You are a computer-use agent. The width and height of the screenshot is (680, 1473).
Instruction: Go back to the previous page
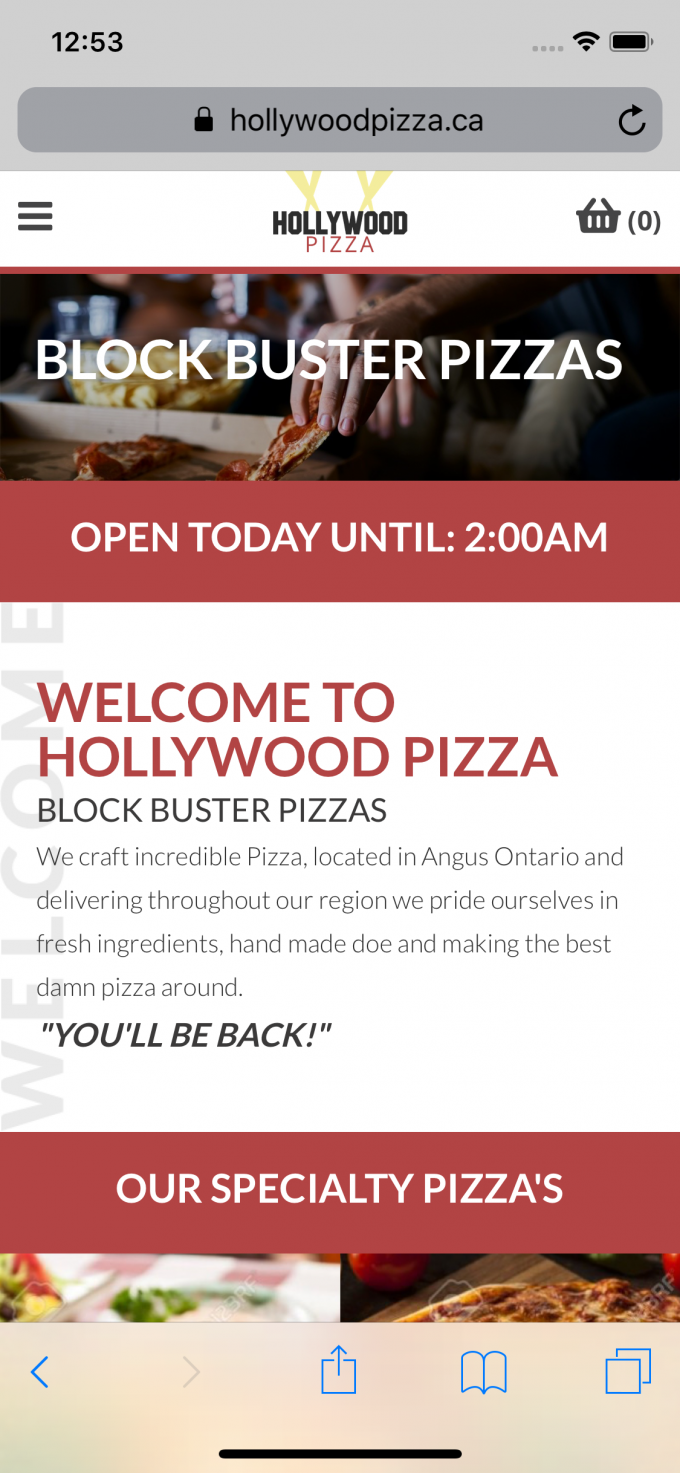(40, 1372)
